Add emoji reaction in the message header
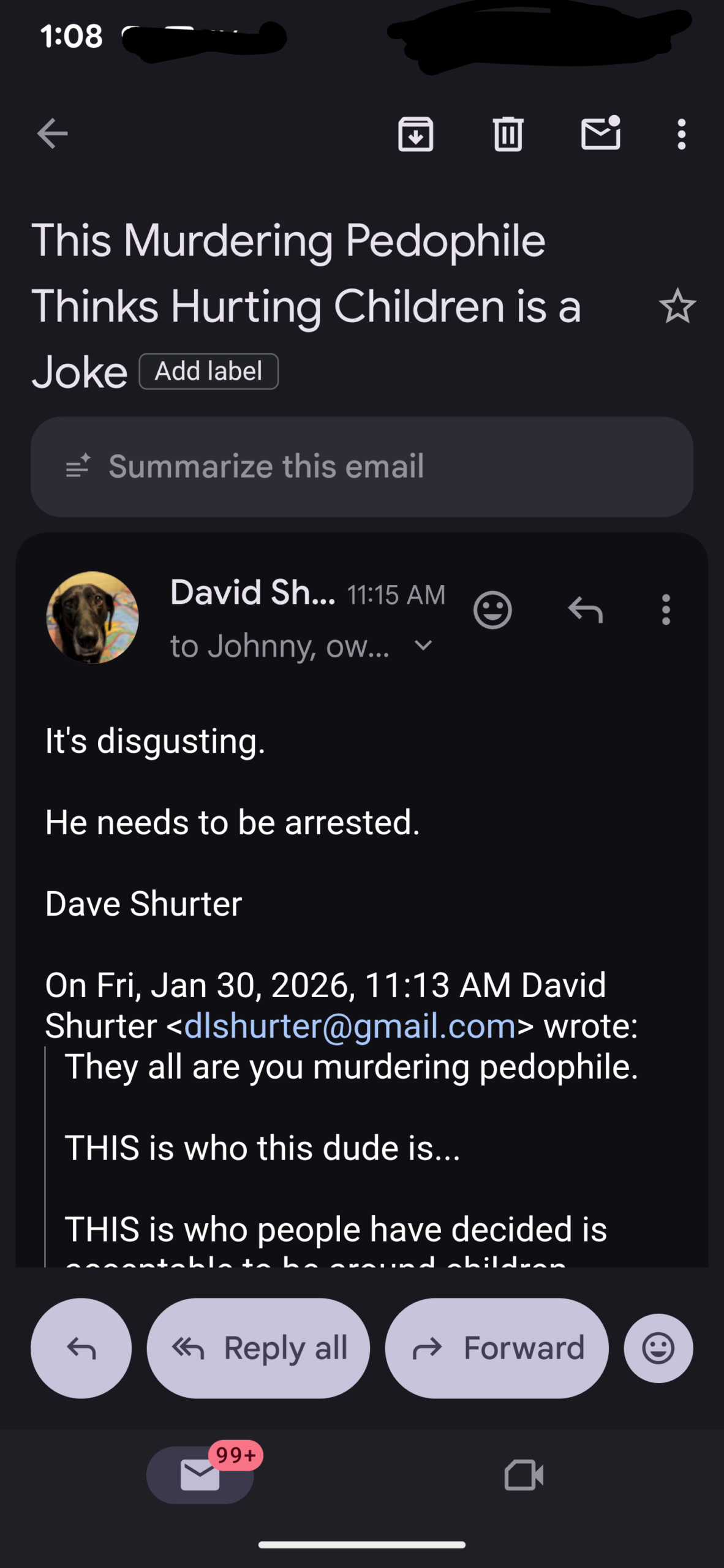Viewport: 724px width, 1568px height. pyautogui.click(x=492, y=610)
